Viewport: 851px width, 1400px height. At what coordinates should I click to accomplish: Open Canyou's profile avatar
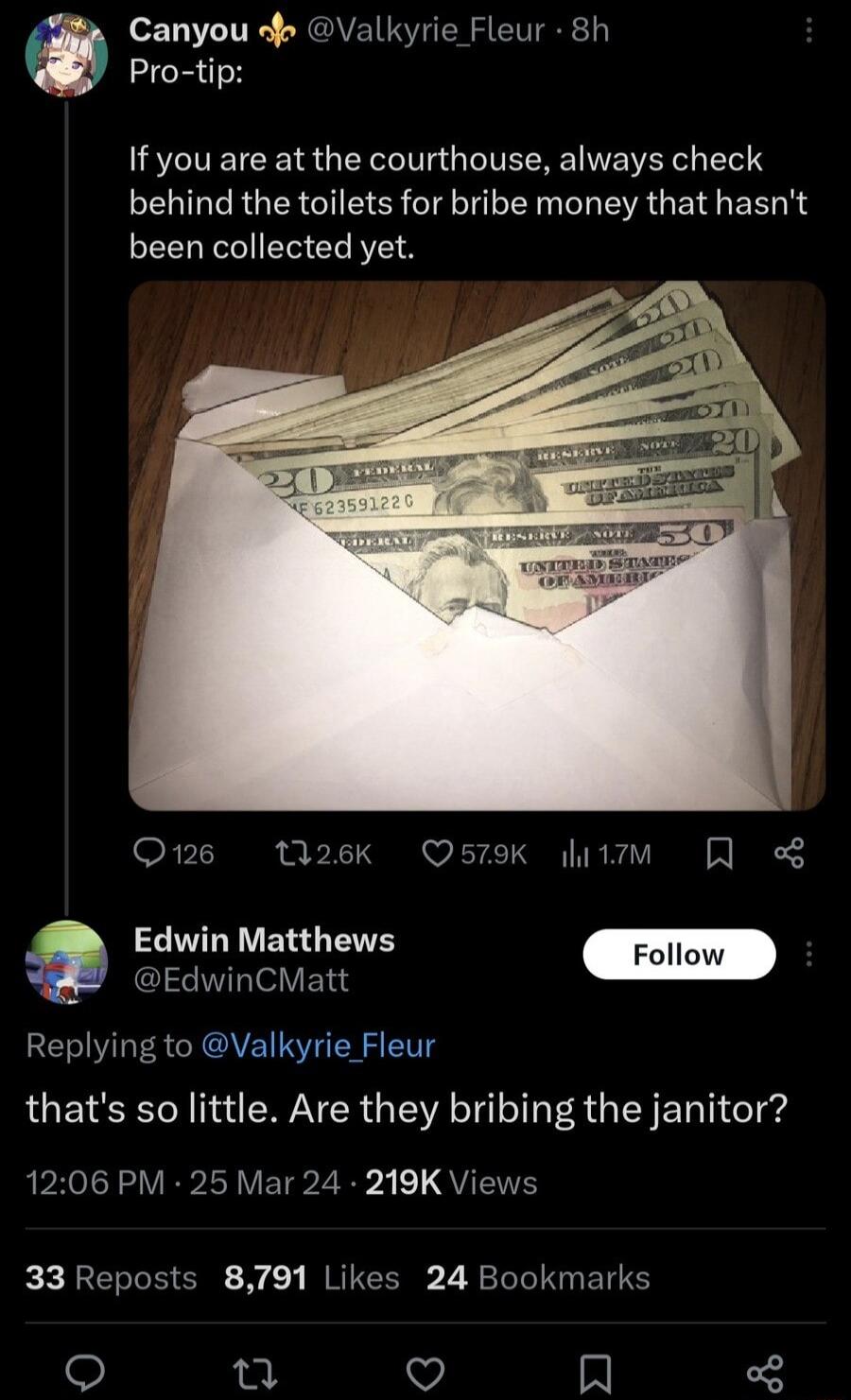coord(65,56)
